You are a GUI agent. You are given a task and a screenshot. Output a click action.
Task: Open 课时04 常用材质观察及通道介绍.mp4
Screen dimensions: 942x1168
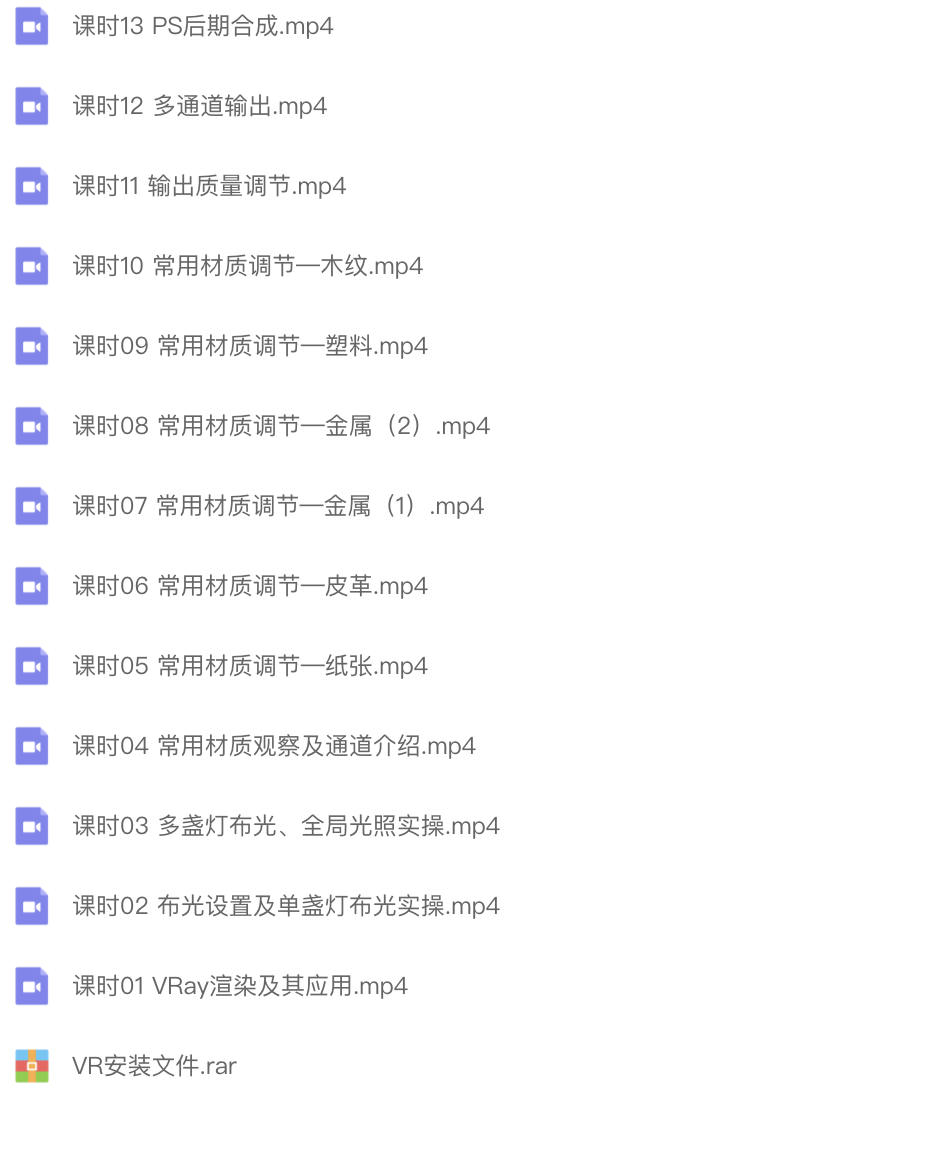pos(274,746)
